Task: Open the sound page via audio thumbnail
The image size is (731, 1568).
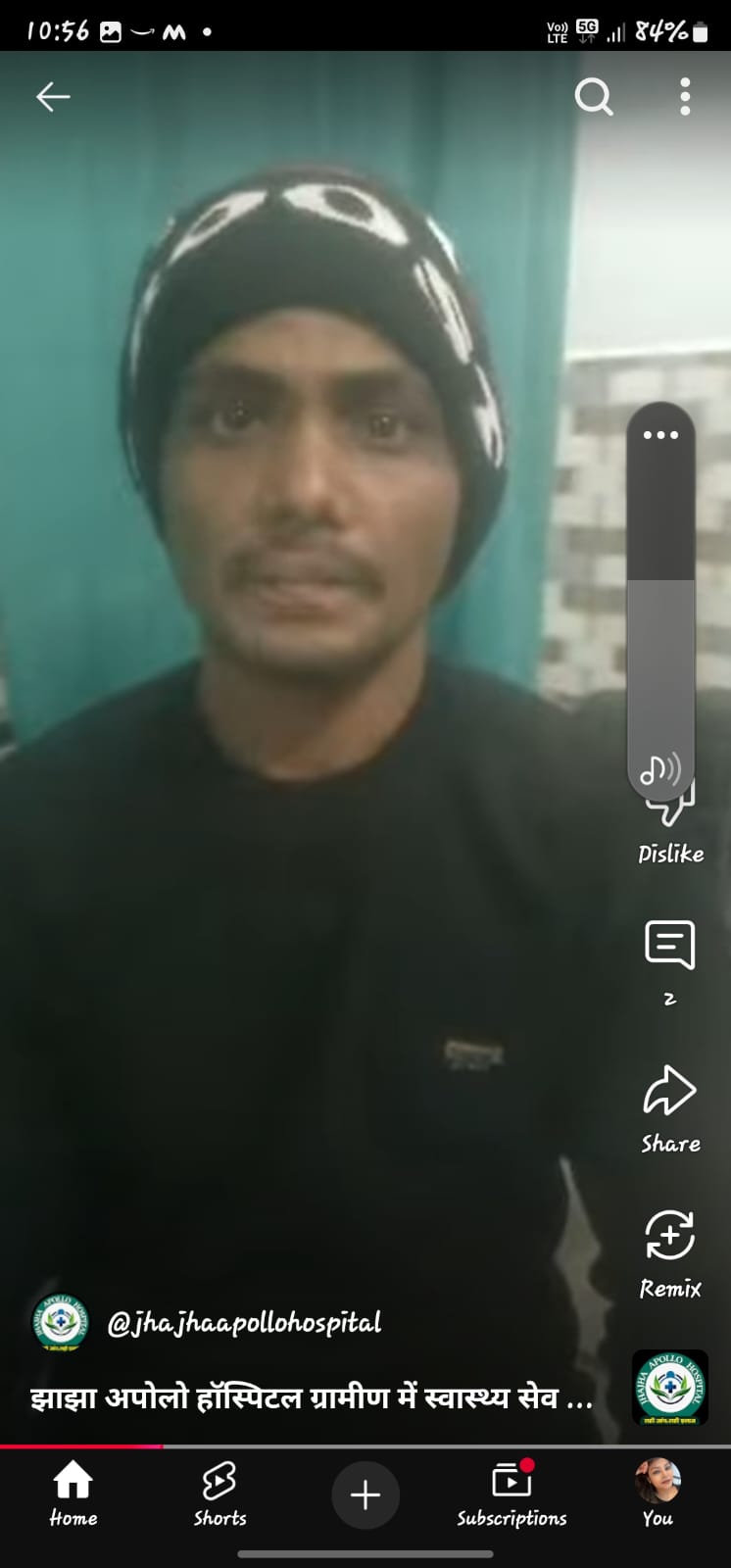Action: 670,1388
